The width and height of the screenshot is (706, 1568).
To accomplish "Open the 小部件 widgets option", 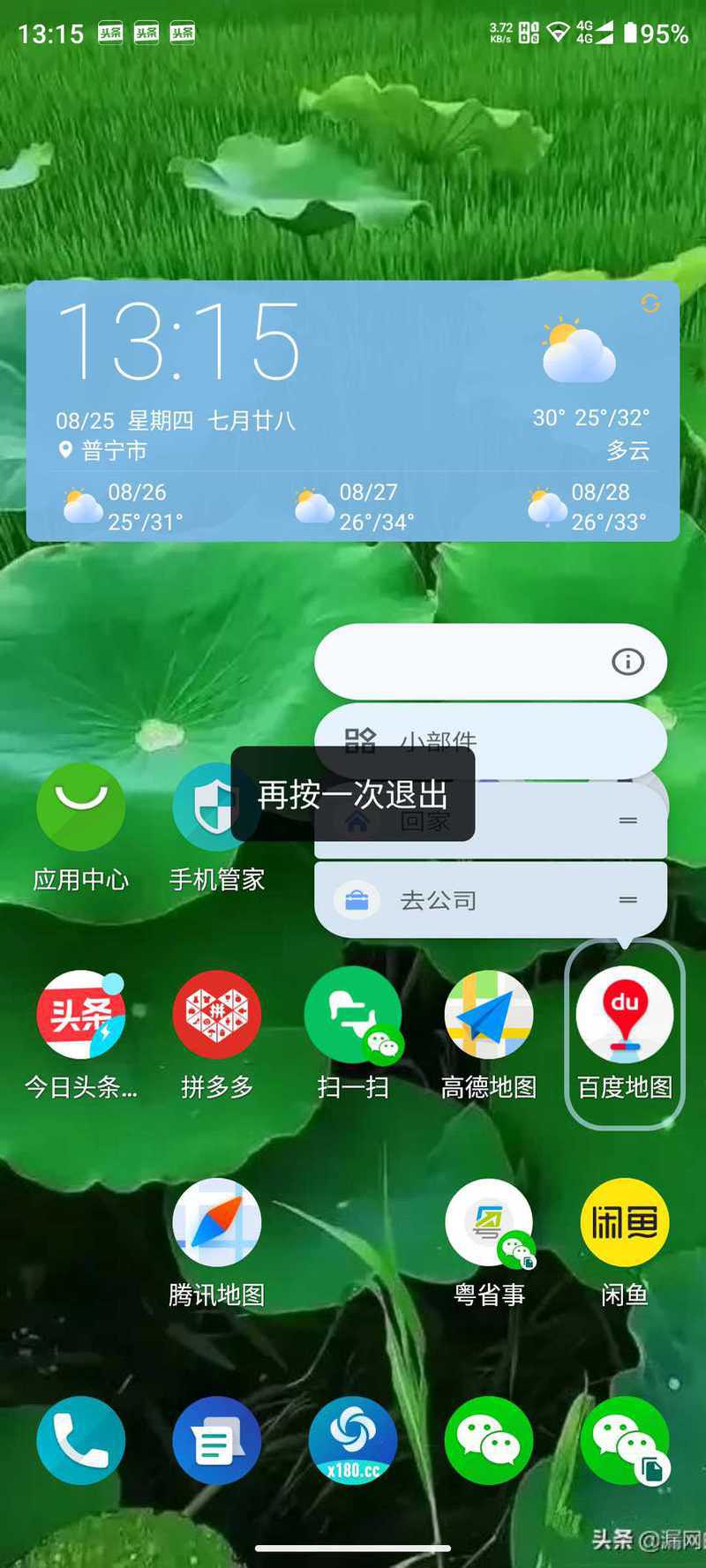I will pos(491,741).
